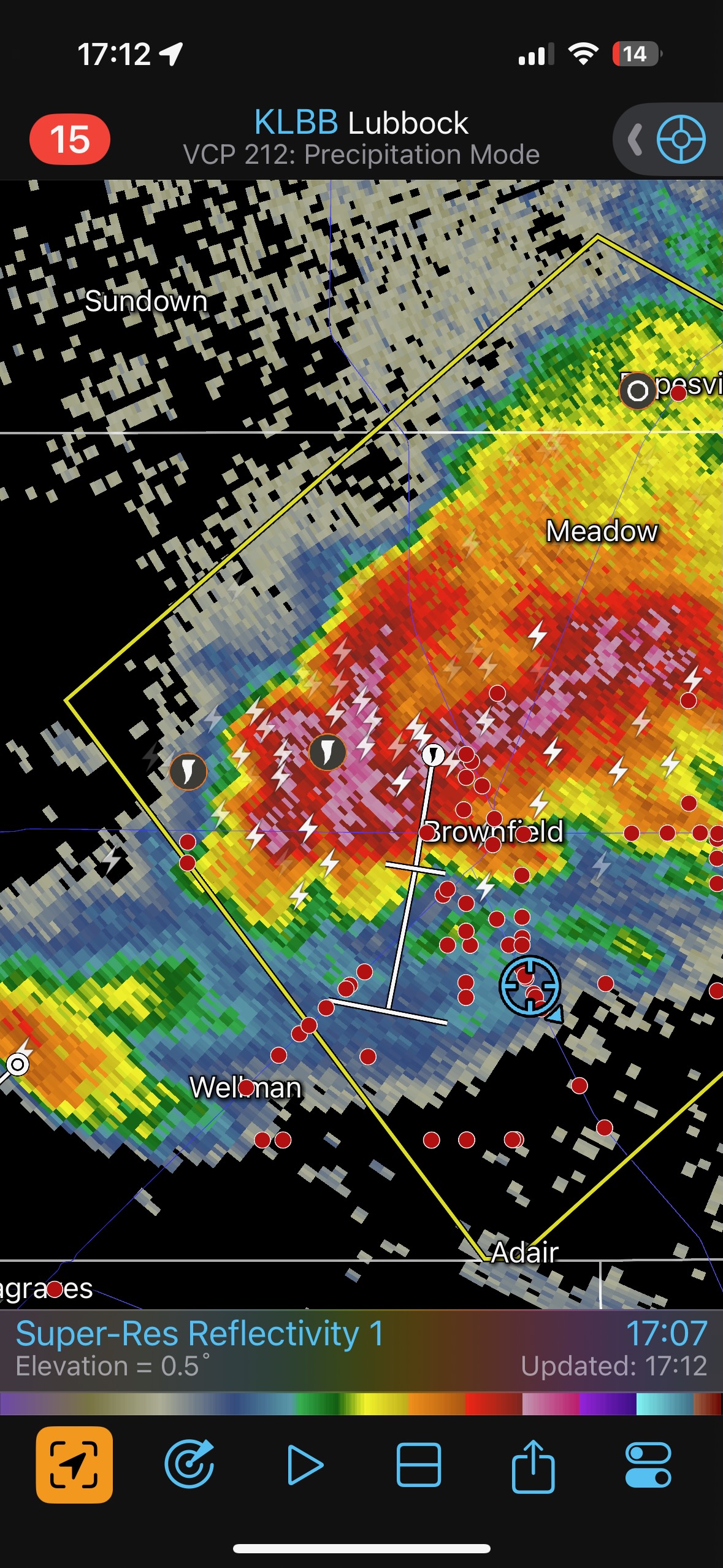Share the current radar image
Image resolution: width=723 pixels, height=1568 pixels.
(x=533, y=1465)
